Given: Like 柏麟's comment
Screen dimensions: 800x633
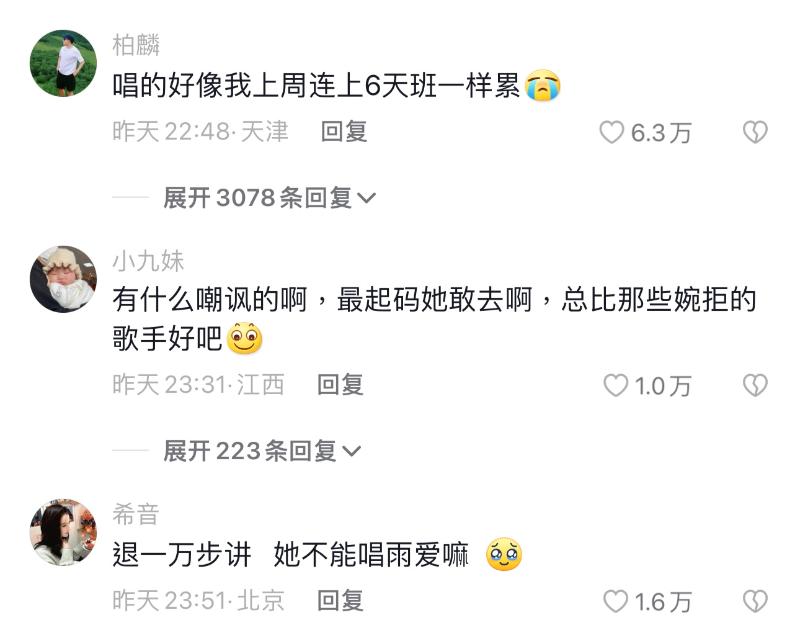Looking at the screenshot, I should pyautogui.click(x=612, y=132).
